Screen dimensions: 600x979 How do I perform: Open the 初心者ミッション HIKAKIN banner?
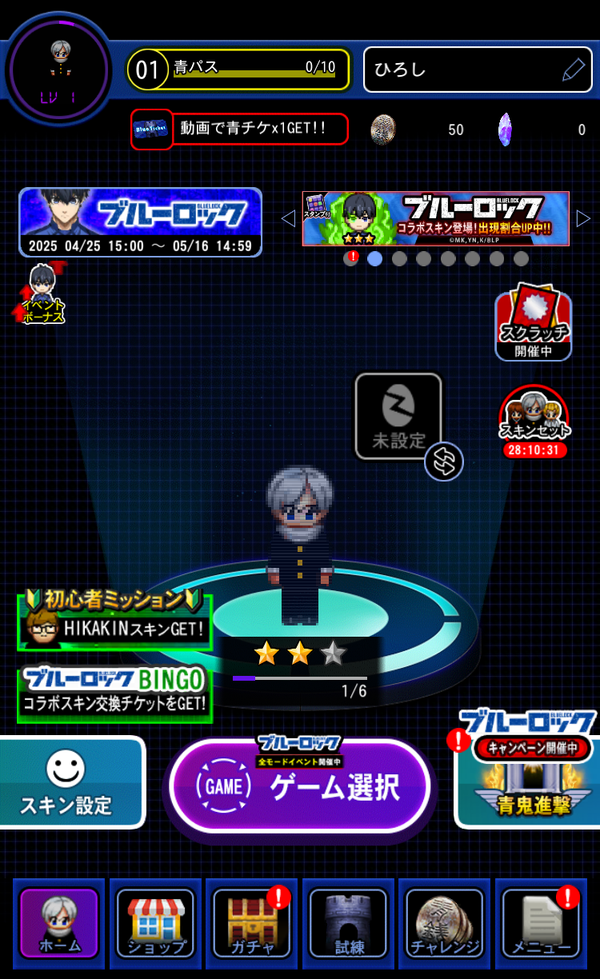coord(115,620)
